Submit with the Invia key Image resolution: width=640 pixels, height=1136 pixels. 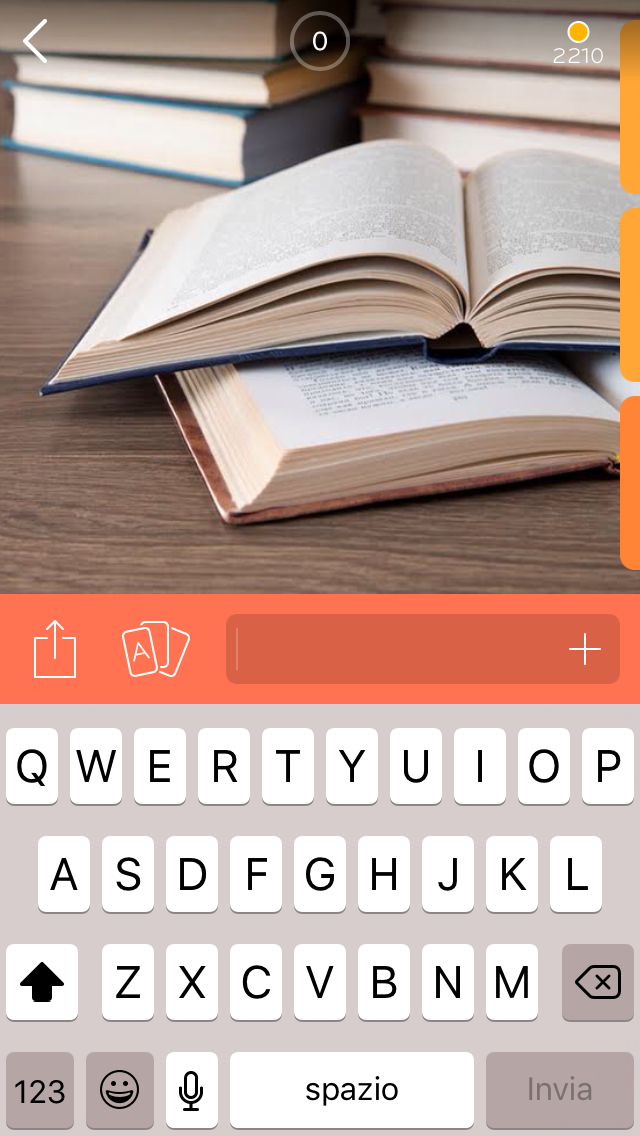[560, 1090]
